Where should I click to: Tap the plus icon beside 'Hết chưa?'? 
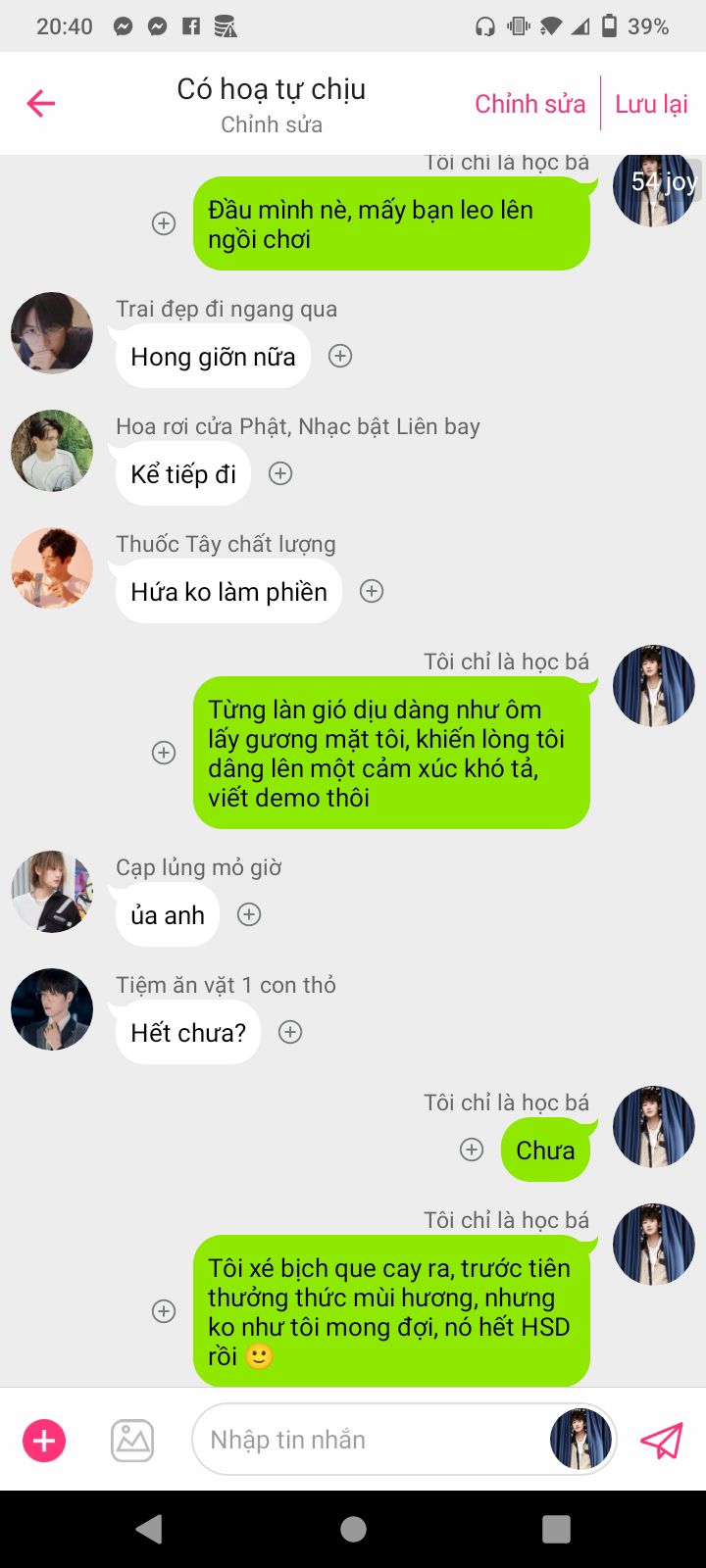(290, 1032)
